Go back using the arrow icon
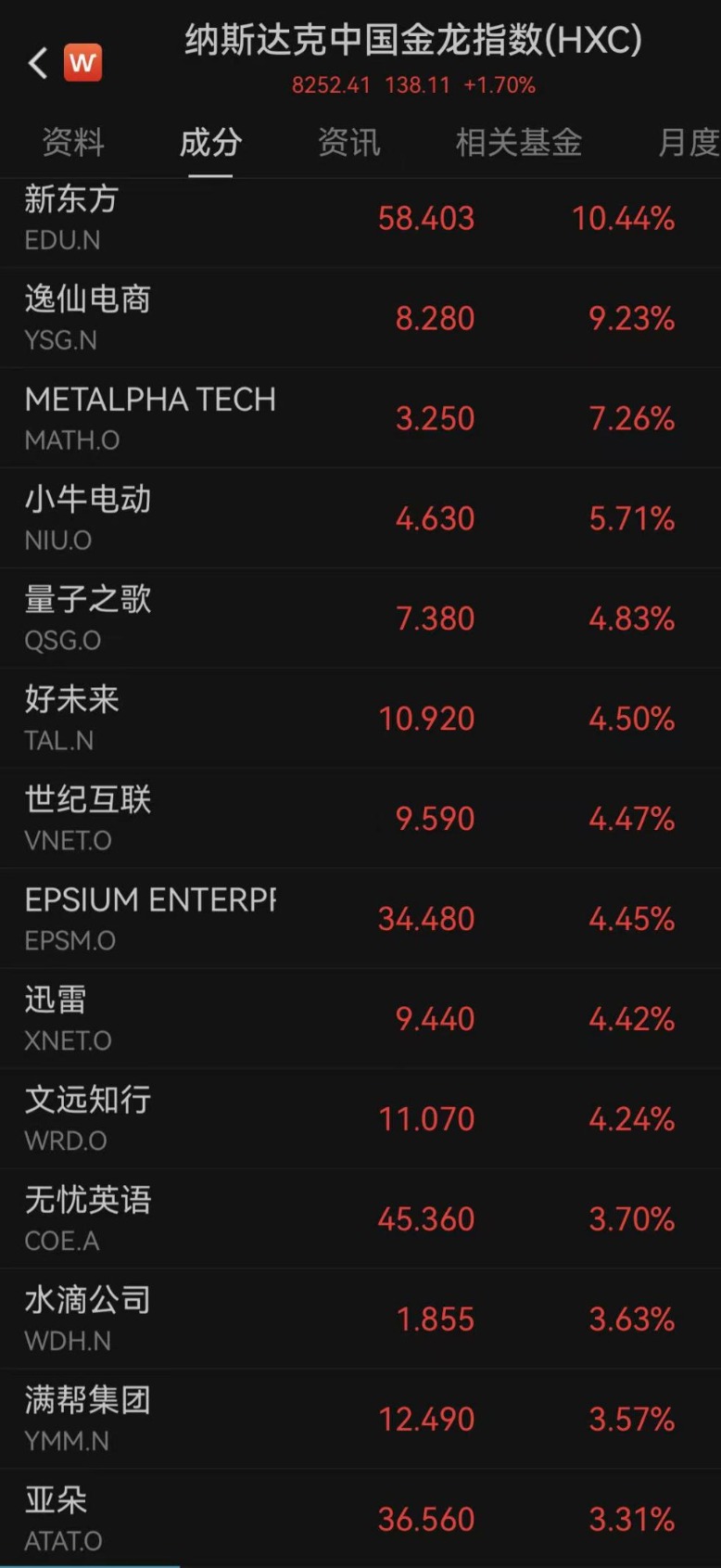This screenshot has width=721, height=1568. [38, 63]
